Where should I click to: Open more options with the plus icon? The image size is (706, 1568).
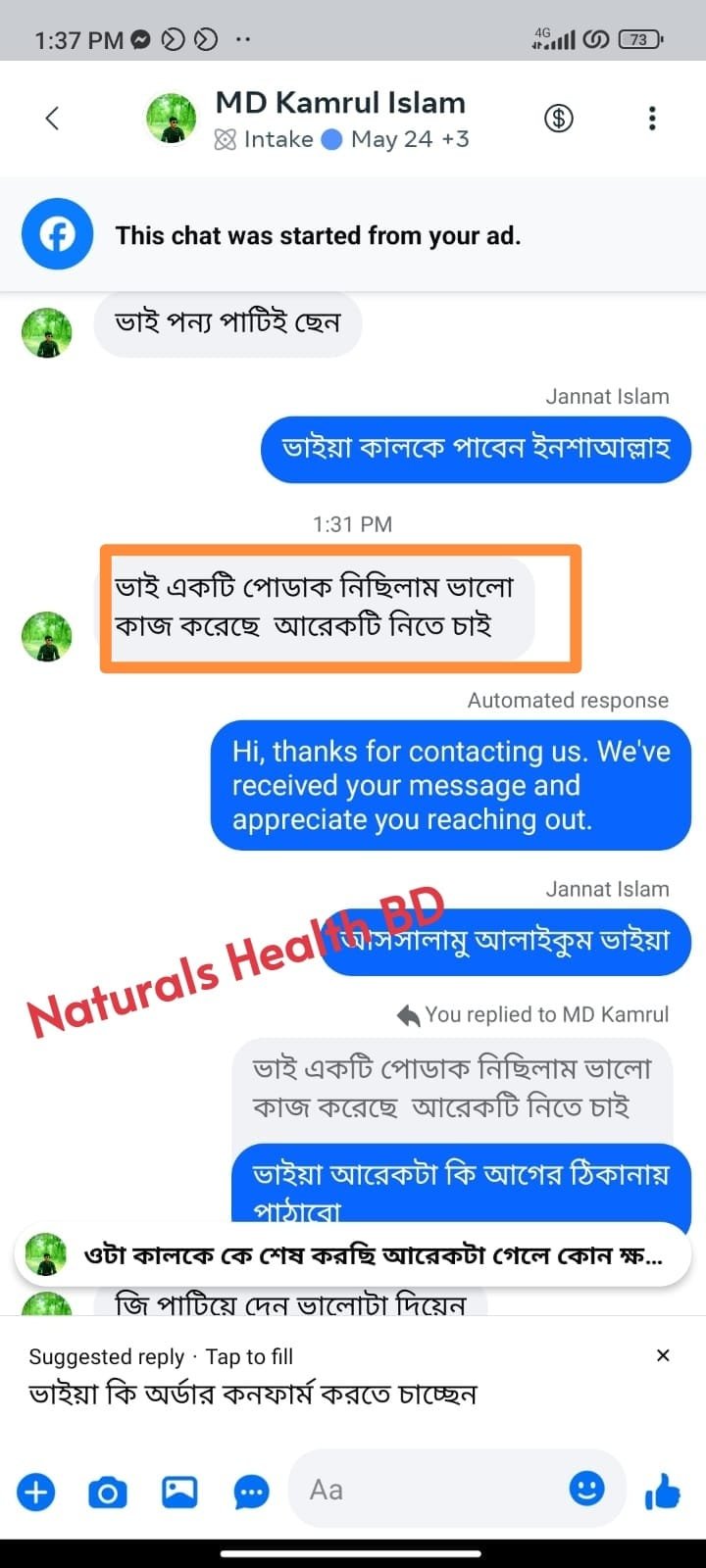point(36,1493)
